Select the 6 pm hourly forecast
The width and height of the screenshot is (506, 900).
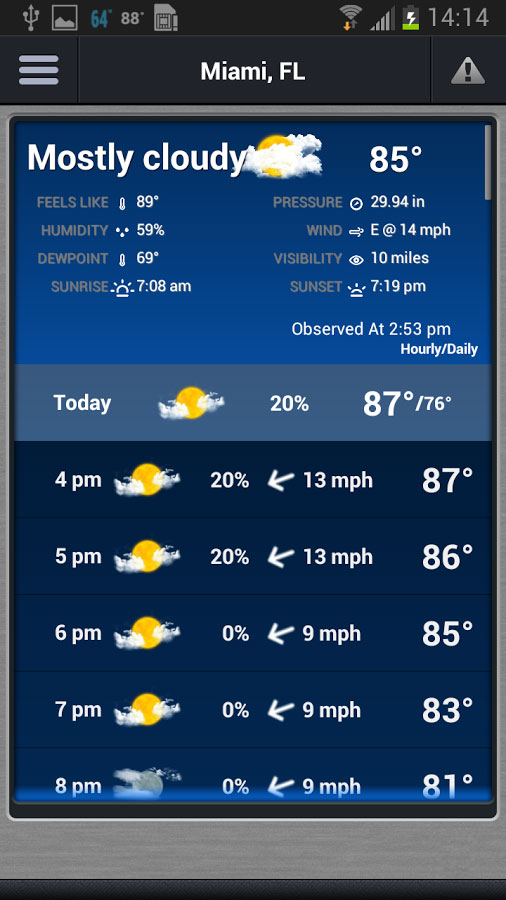pyautogui.click(x=253, y=633)
